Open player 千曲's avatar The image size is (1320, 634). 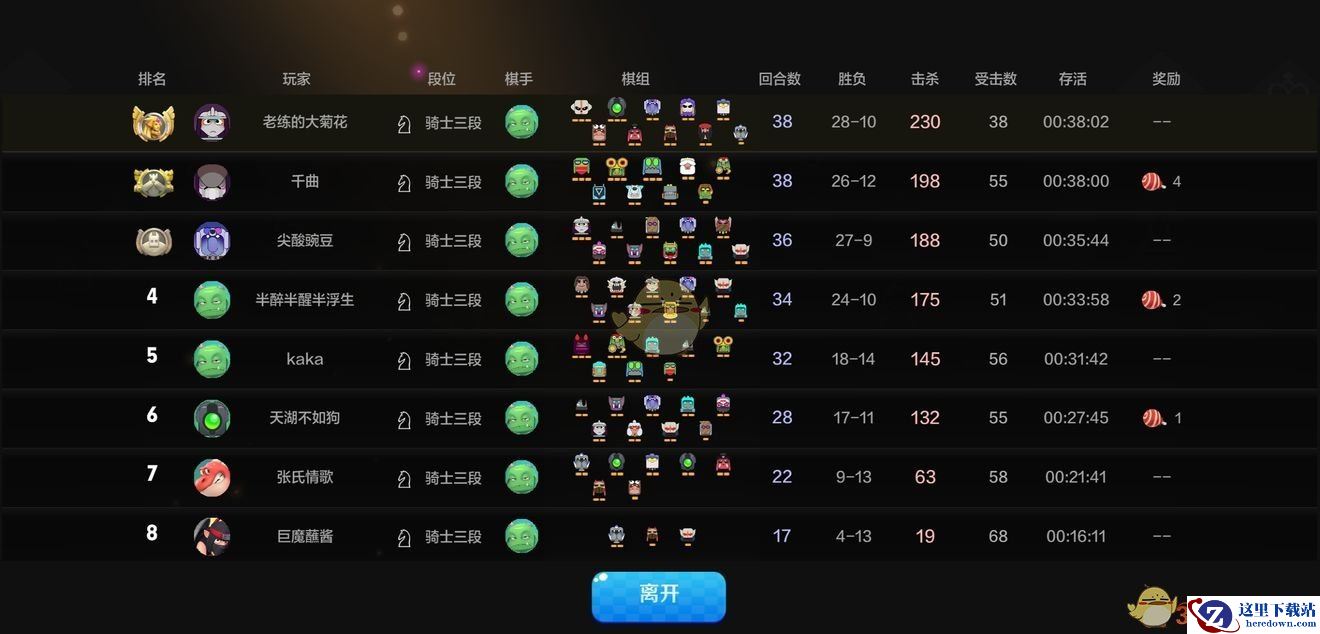tap(212, 181)
